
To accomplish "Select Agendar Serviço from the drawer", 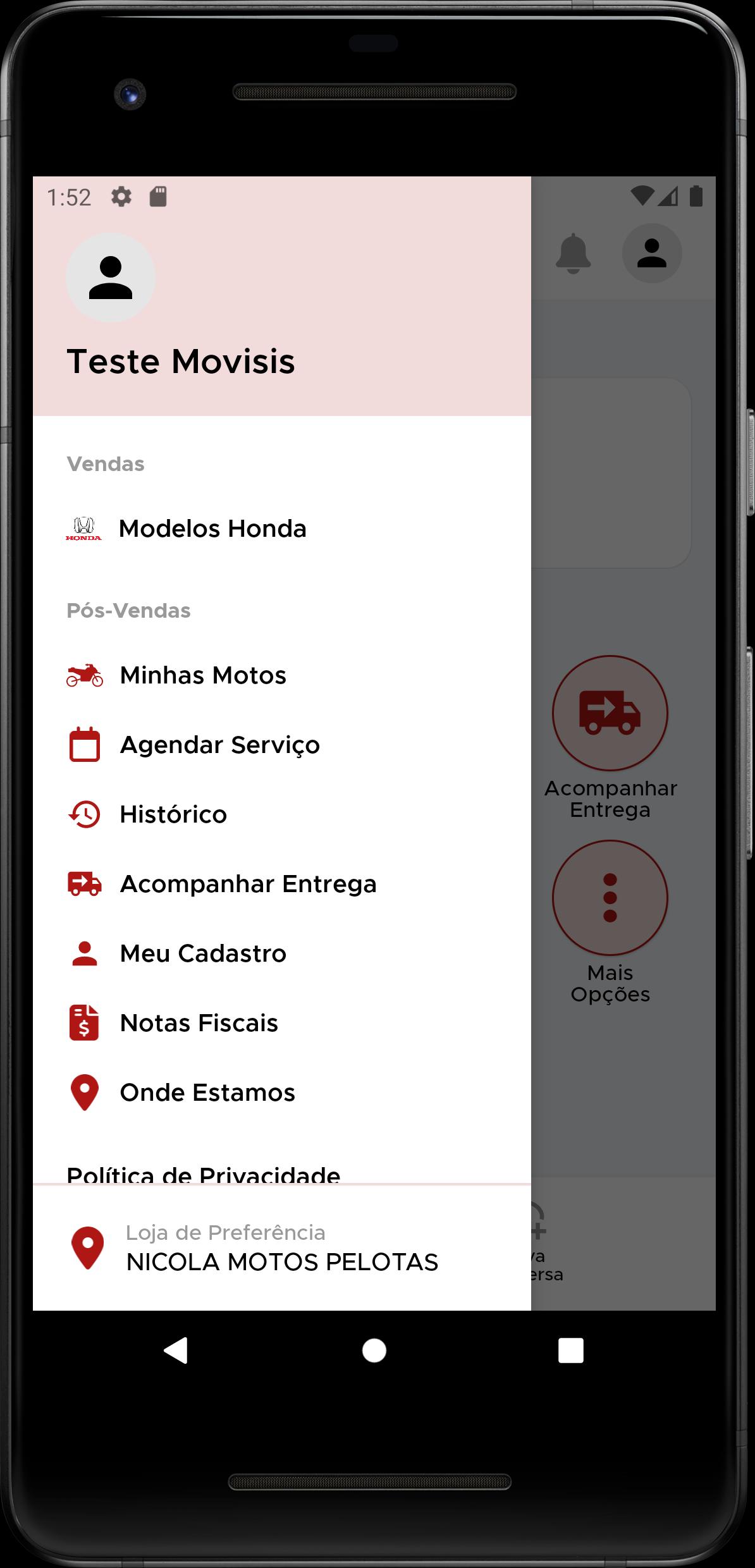I will [282, 745].
